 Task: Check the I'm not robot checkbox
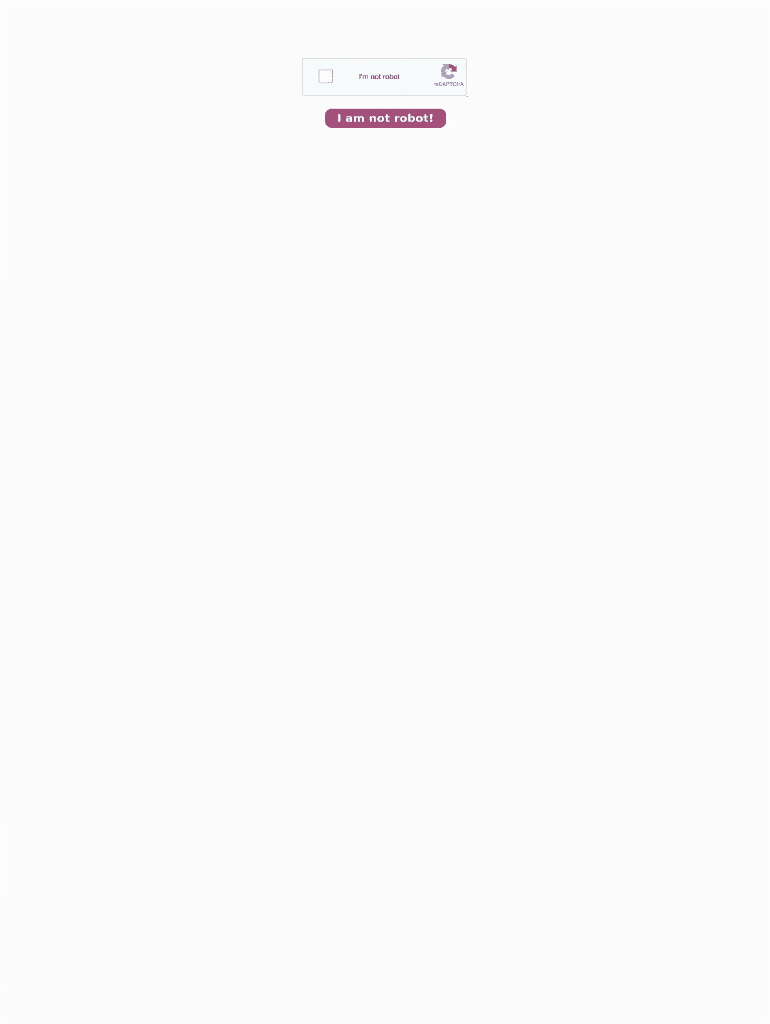[325, 76]
